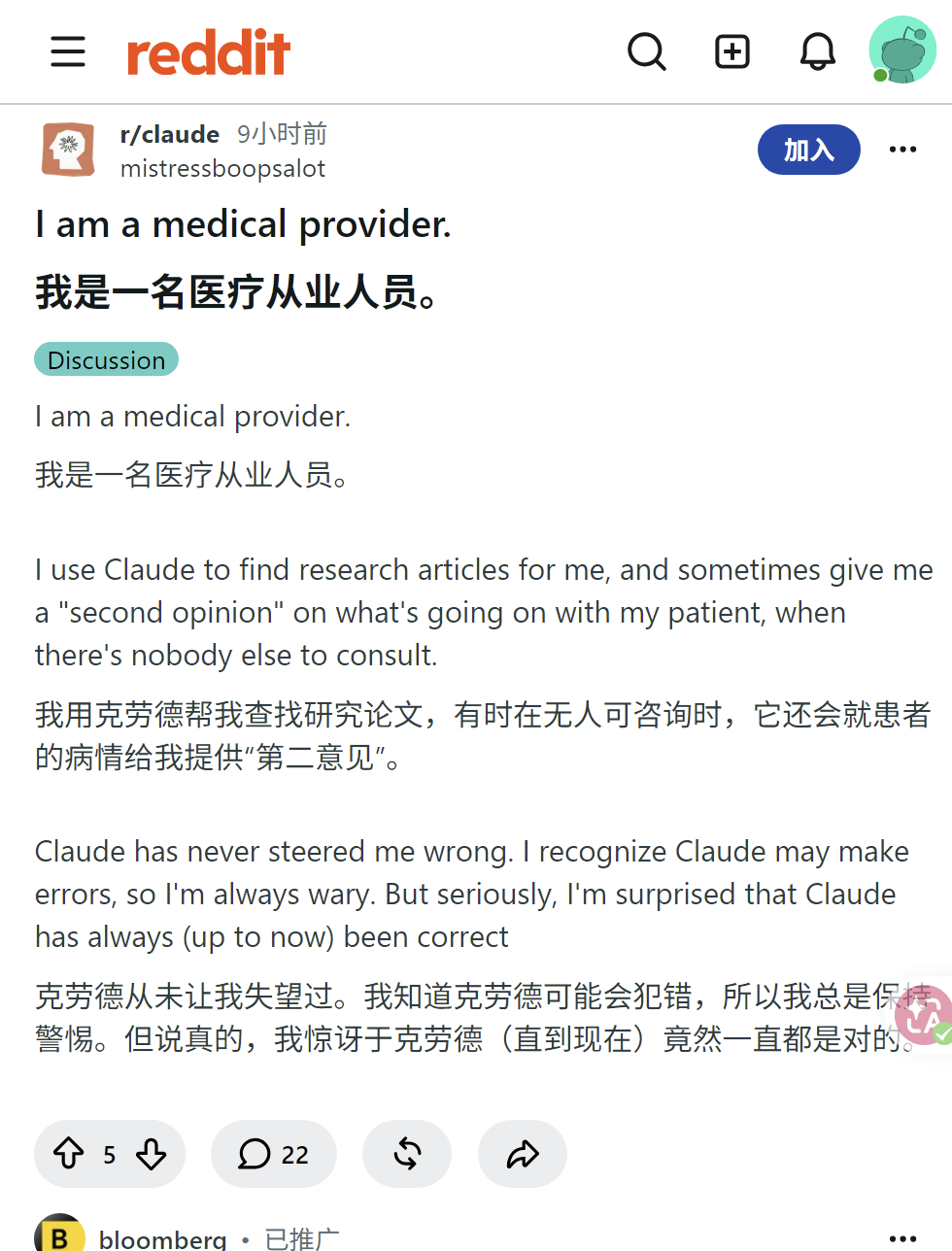This screenshot has height=1251, width=952.
Task: Share this post
Action: [523, 1154]
